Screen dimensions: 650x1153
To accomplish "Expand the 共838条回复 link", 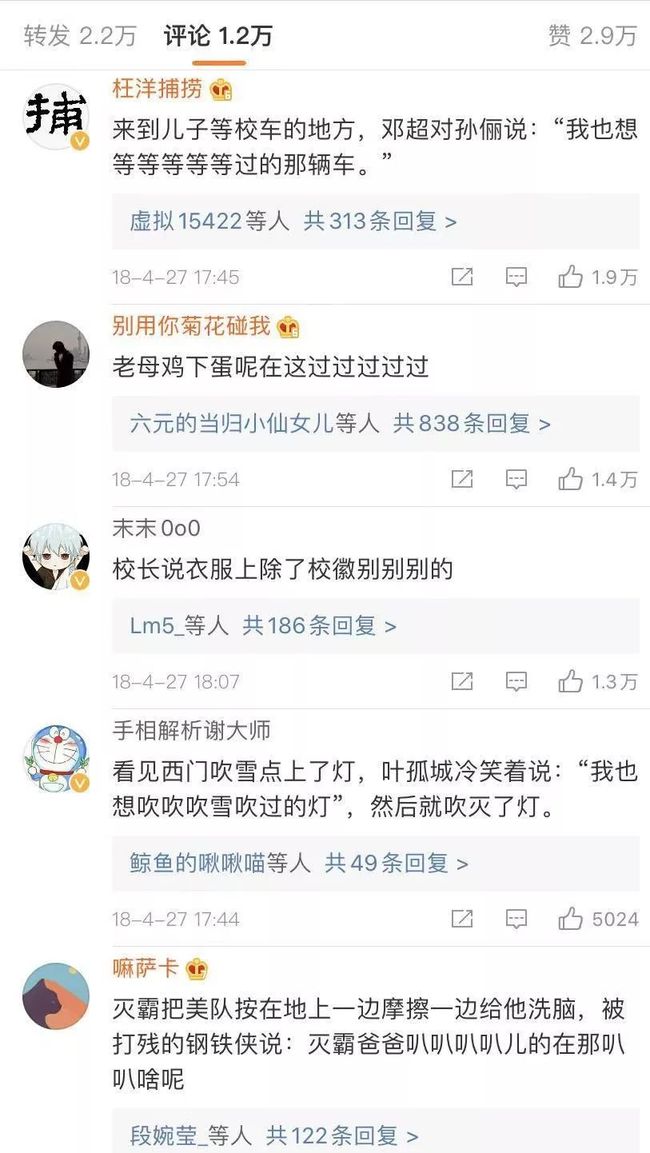I will tap(472, 424).
